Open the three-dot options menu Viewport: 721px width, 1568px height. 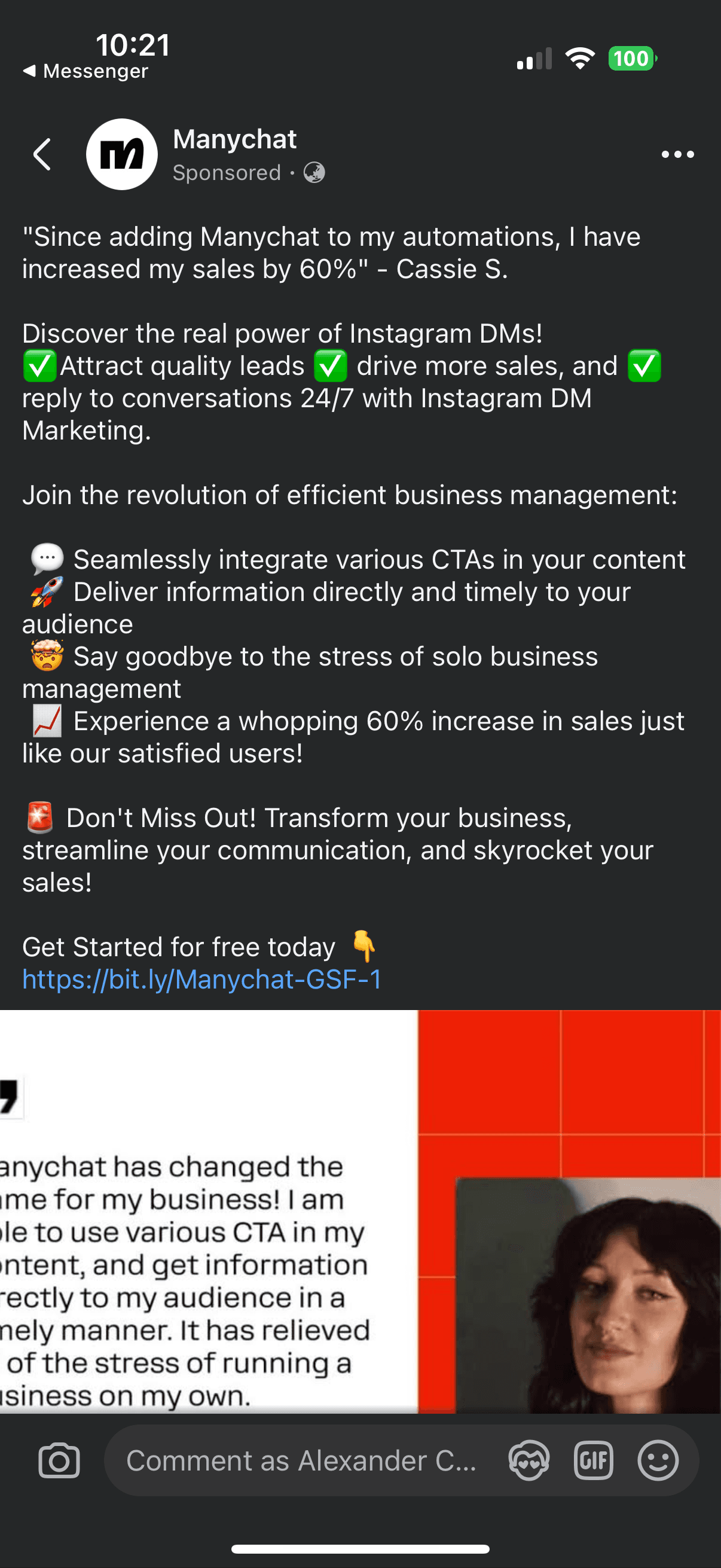click(677, 155)
